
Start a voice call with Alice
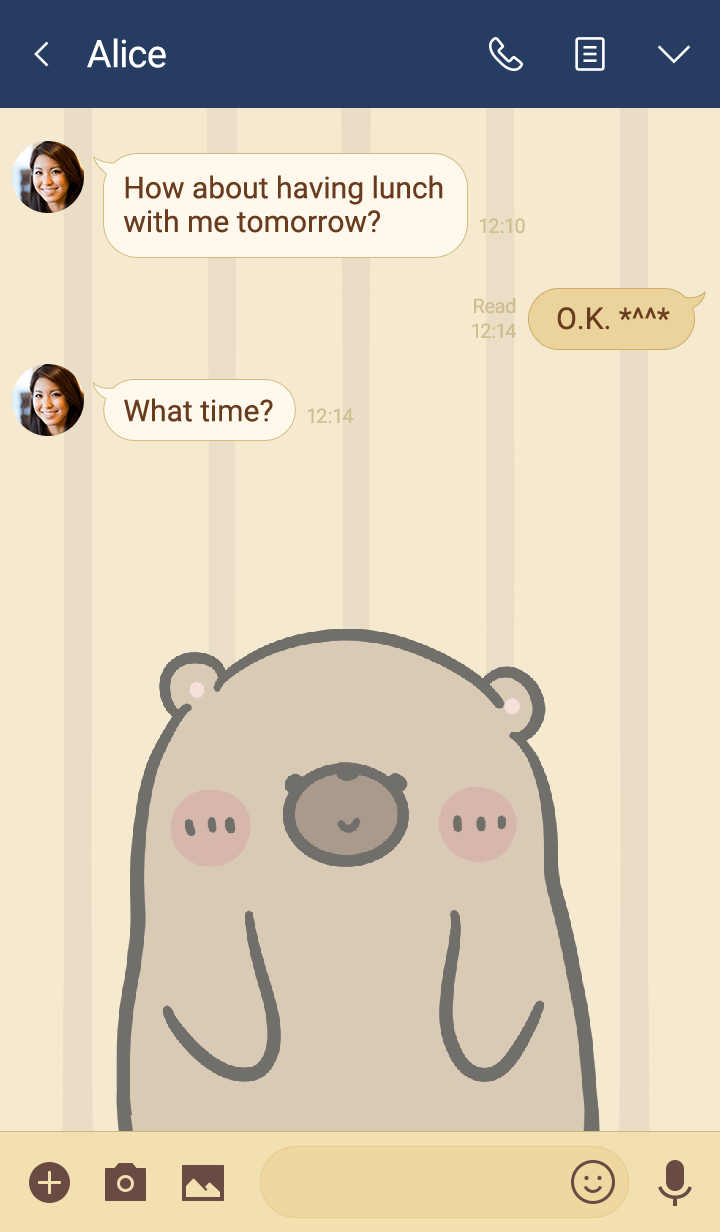(x=505, y=54)
